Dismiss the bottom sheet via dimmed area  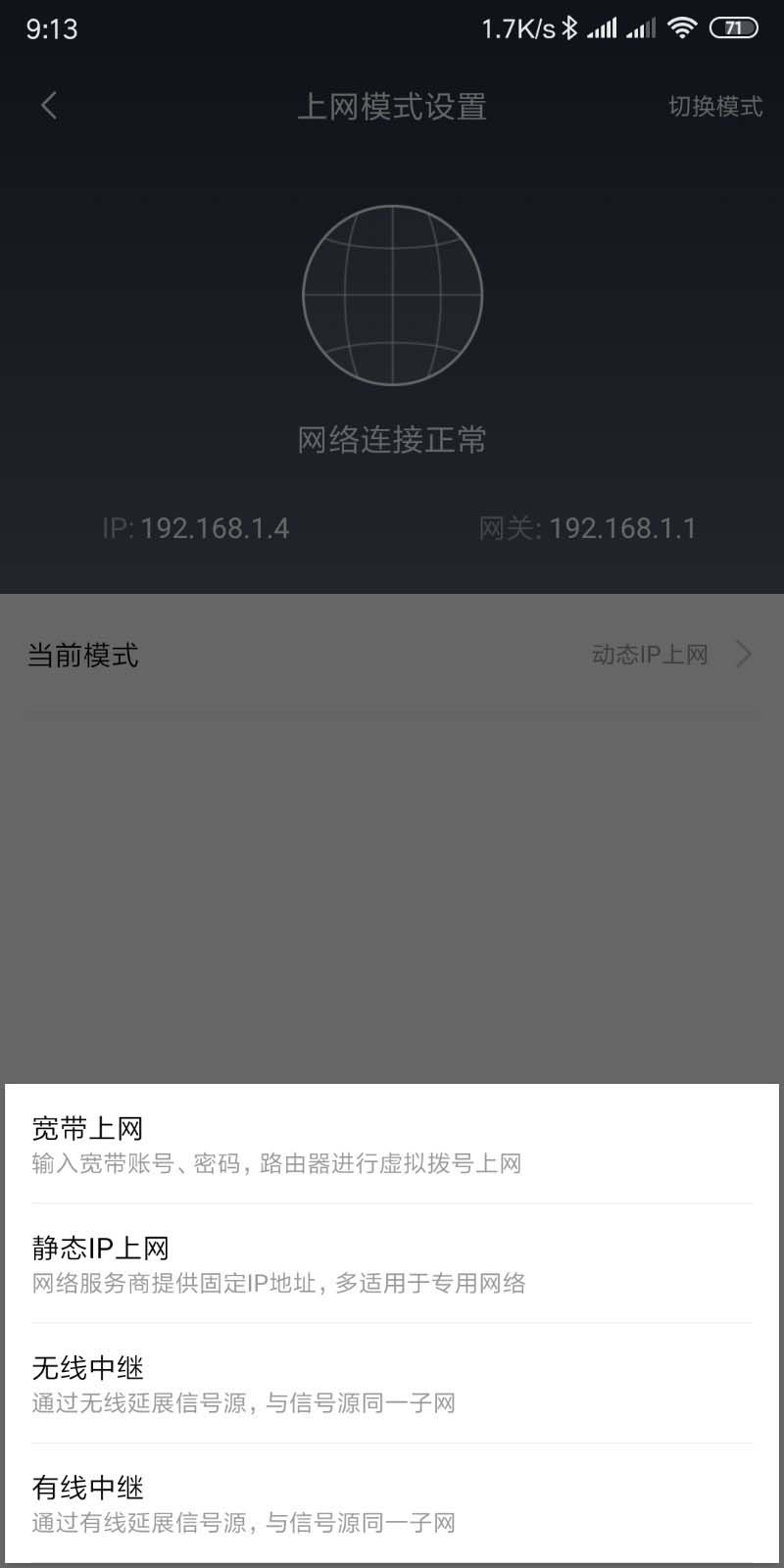[392, 882]
